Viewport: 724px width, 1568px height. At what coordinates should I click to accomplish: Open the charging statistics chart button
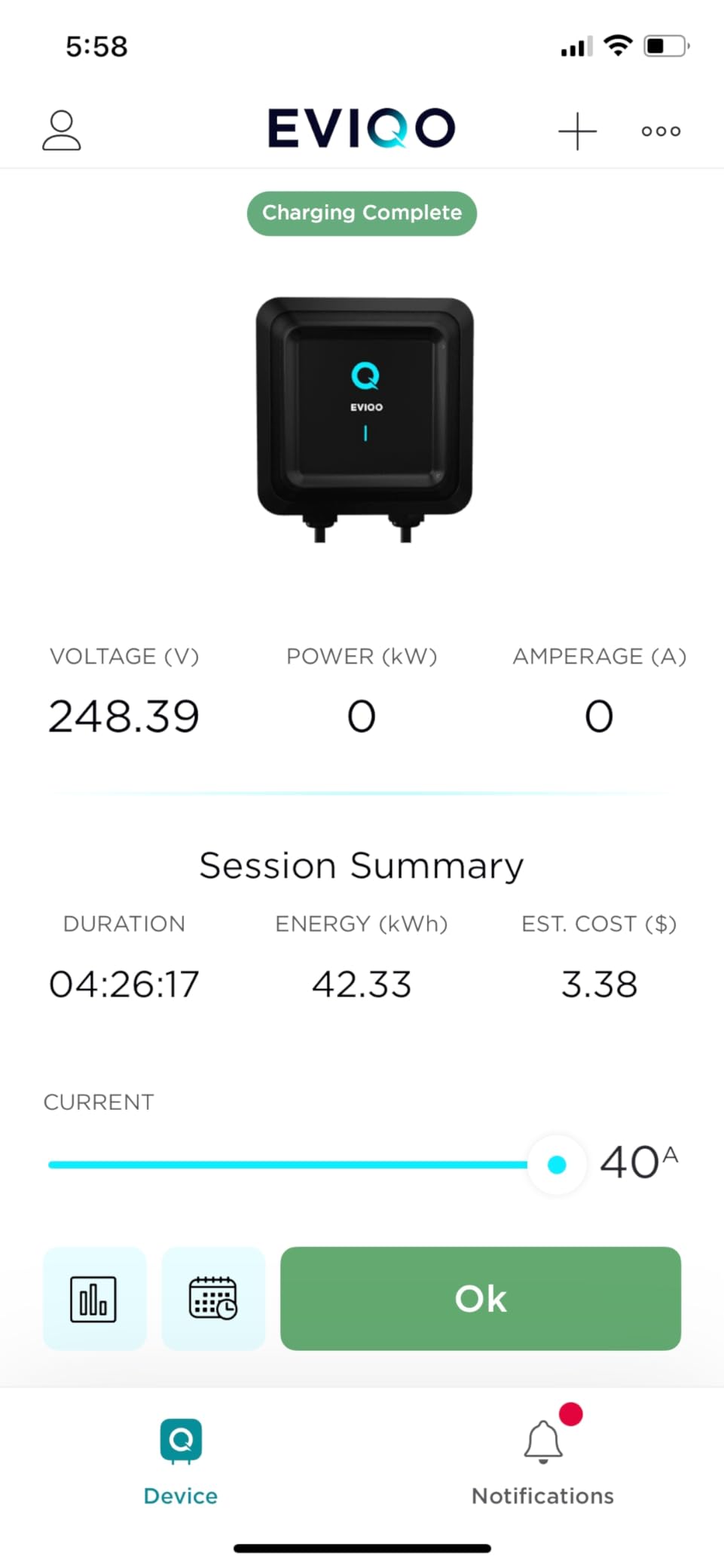[94, 1298]
